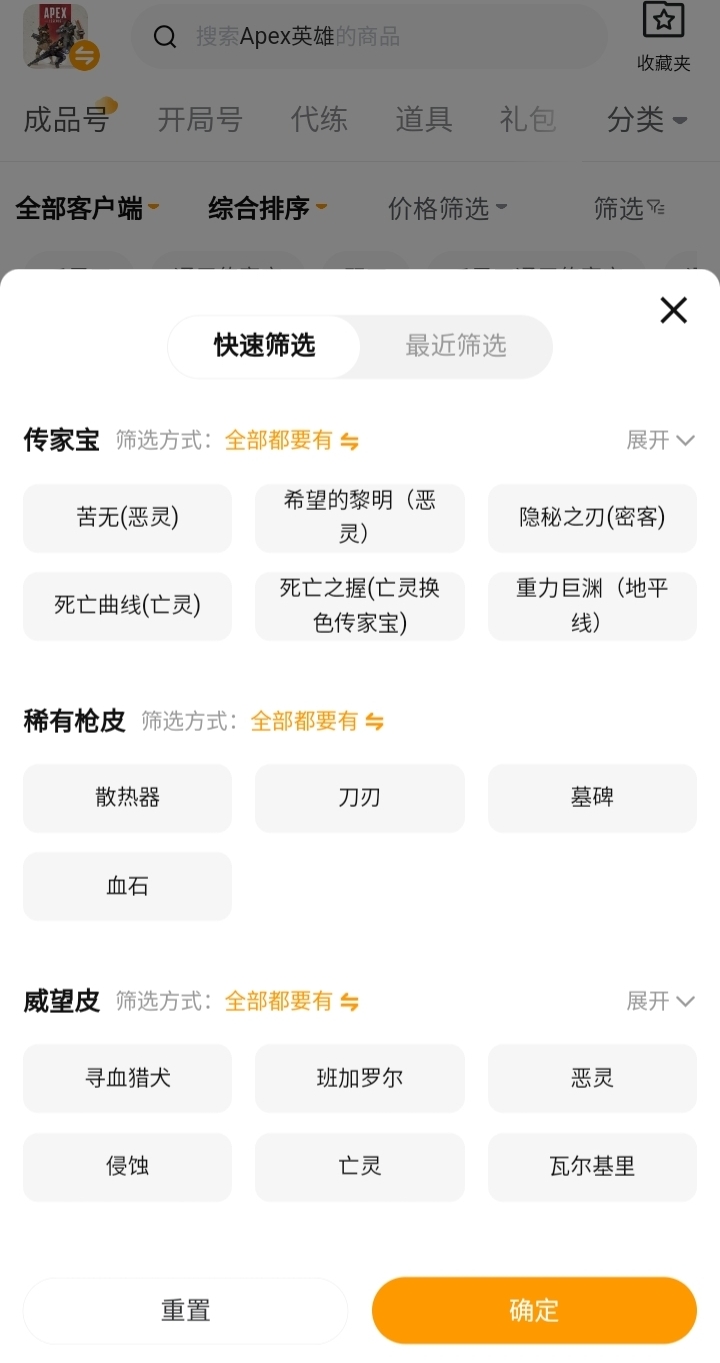Image resolution: width=720 pixels, height=1363 pixels.
Task: Choose the 墓碑 gun skin
Action: (592, 798)
